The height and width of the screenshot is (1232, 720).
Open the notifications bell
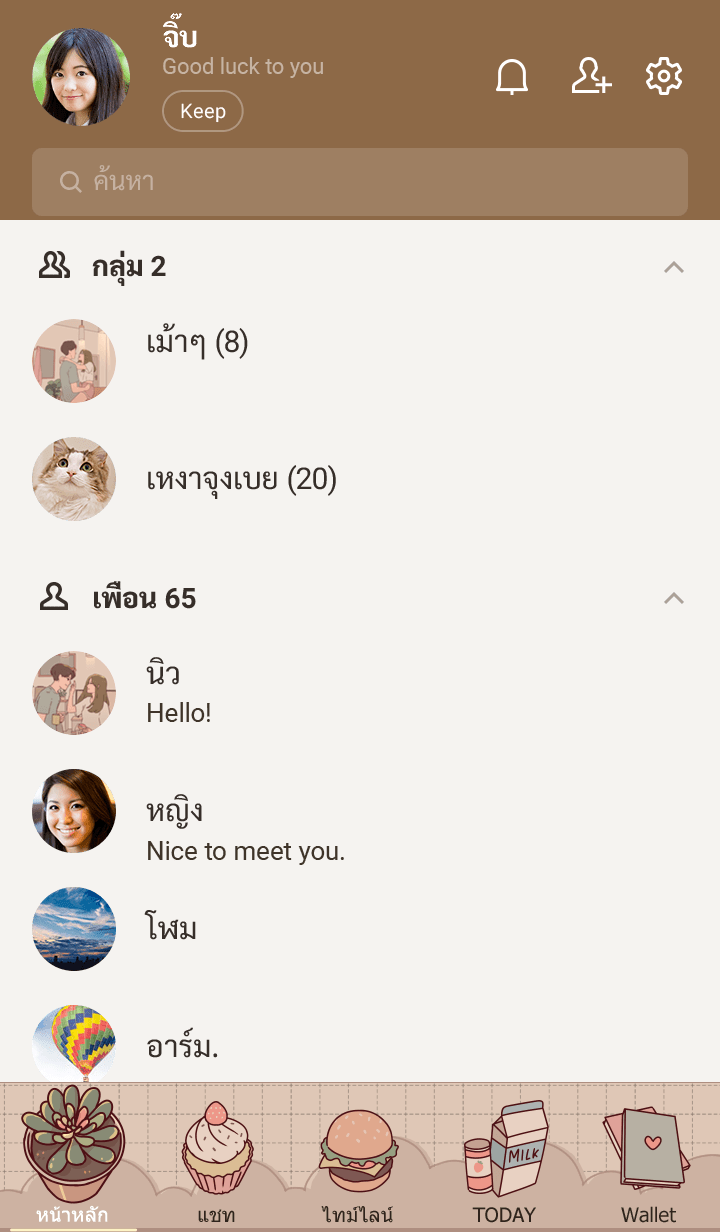[x=512, y=77]
